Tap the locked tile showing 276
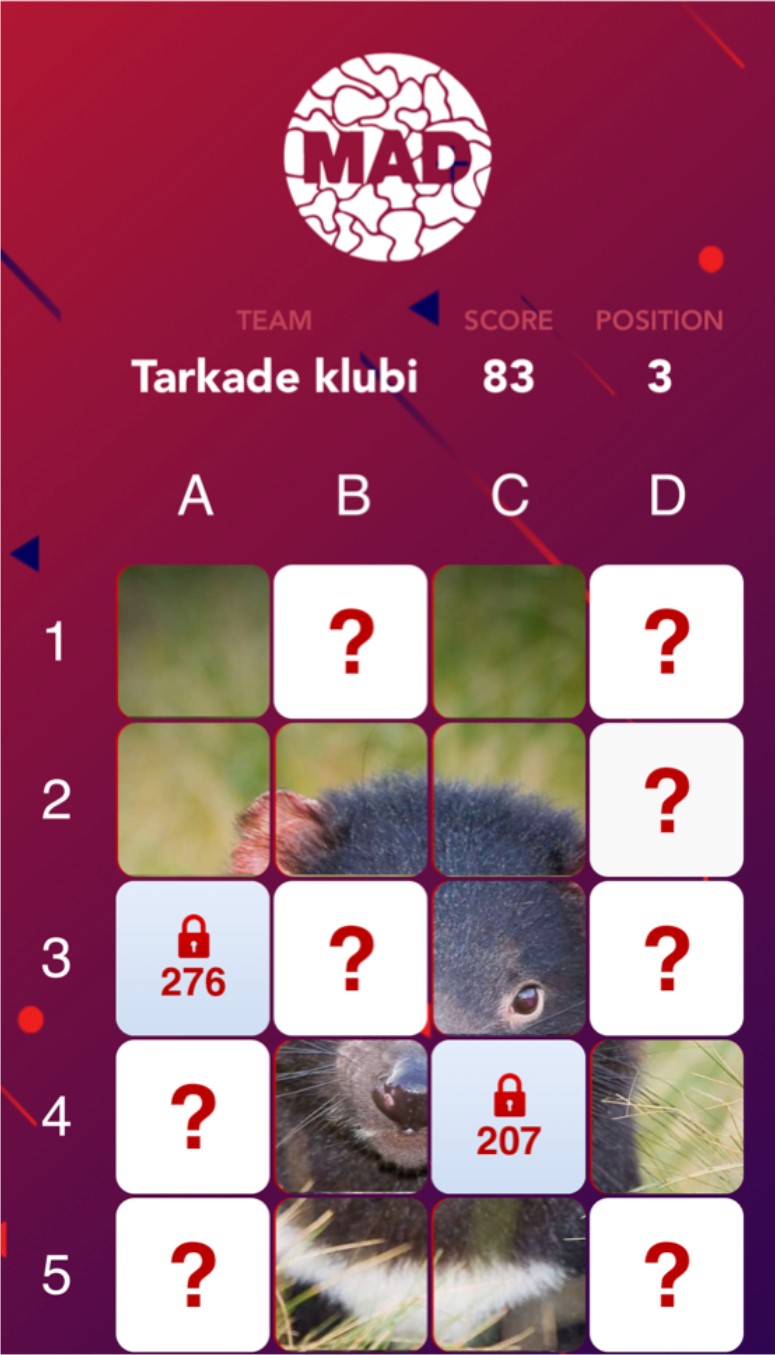 tap(193, 957)
